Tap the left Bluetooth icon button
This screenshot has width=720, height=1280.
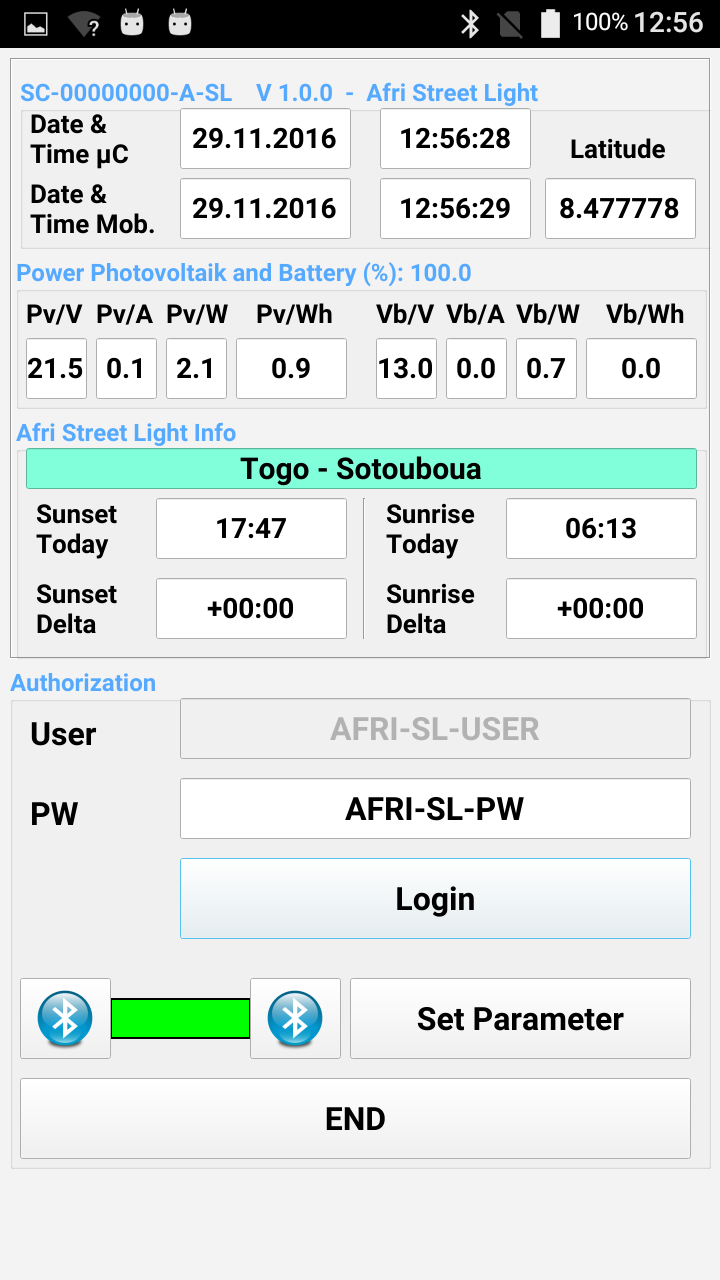[65, 1018]
